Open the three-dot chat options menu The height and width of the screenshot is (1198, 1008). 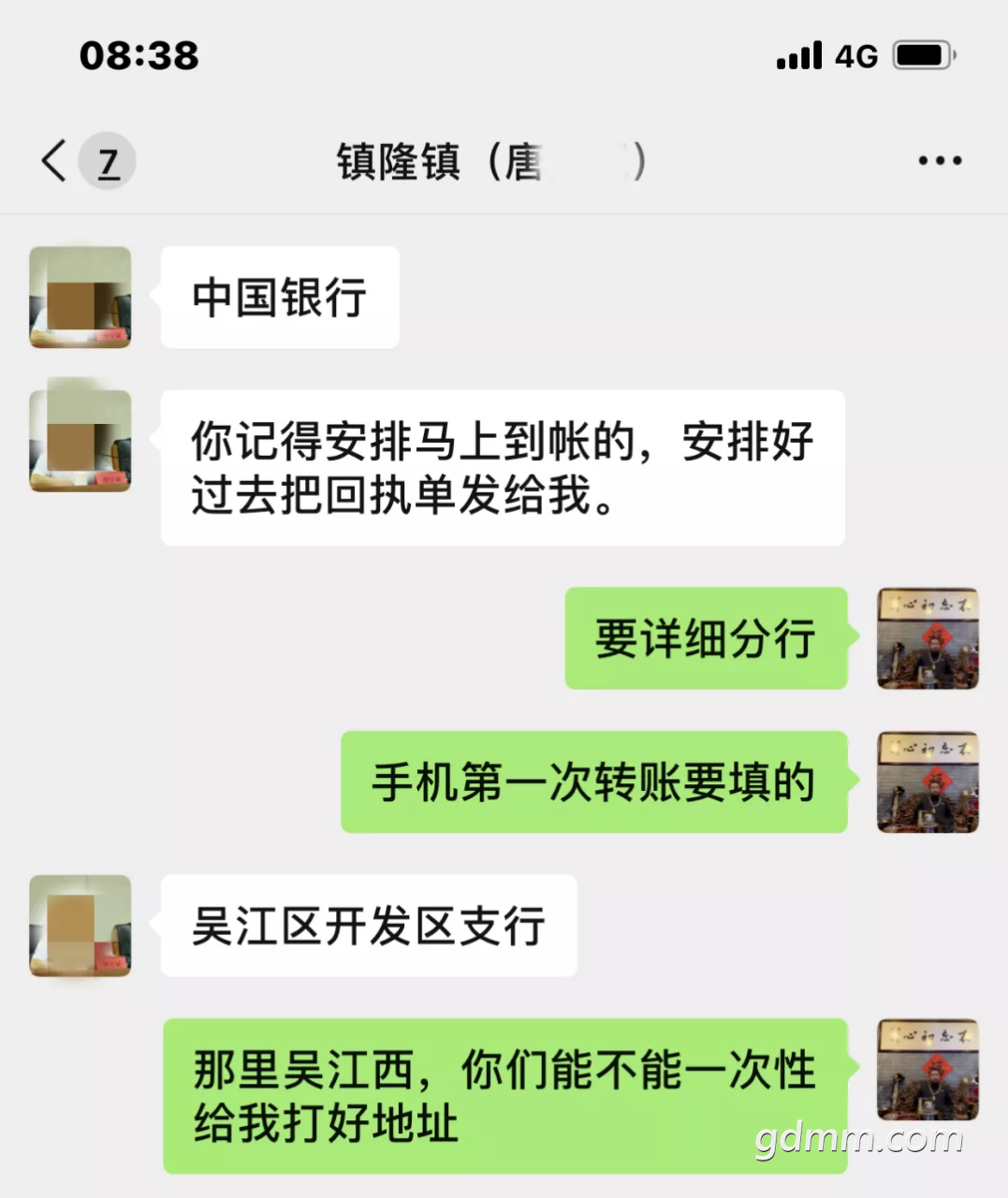(940, 161)
